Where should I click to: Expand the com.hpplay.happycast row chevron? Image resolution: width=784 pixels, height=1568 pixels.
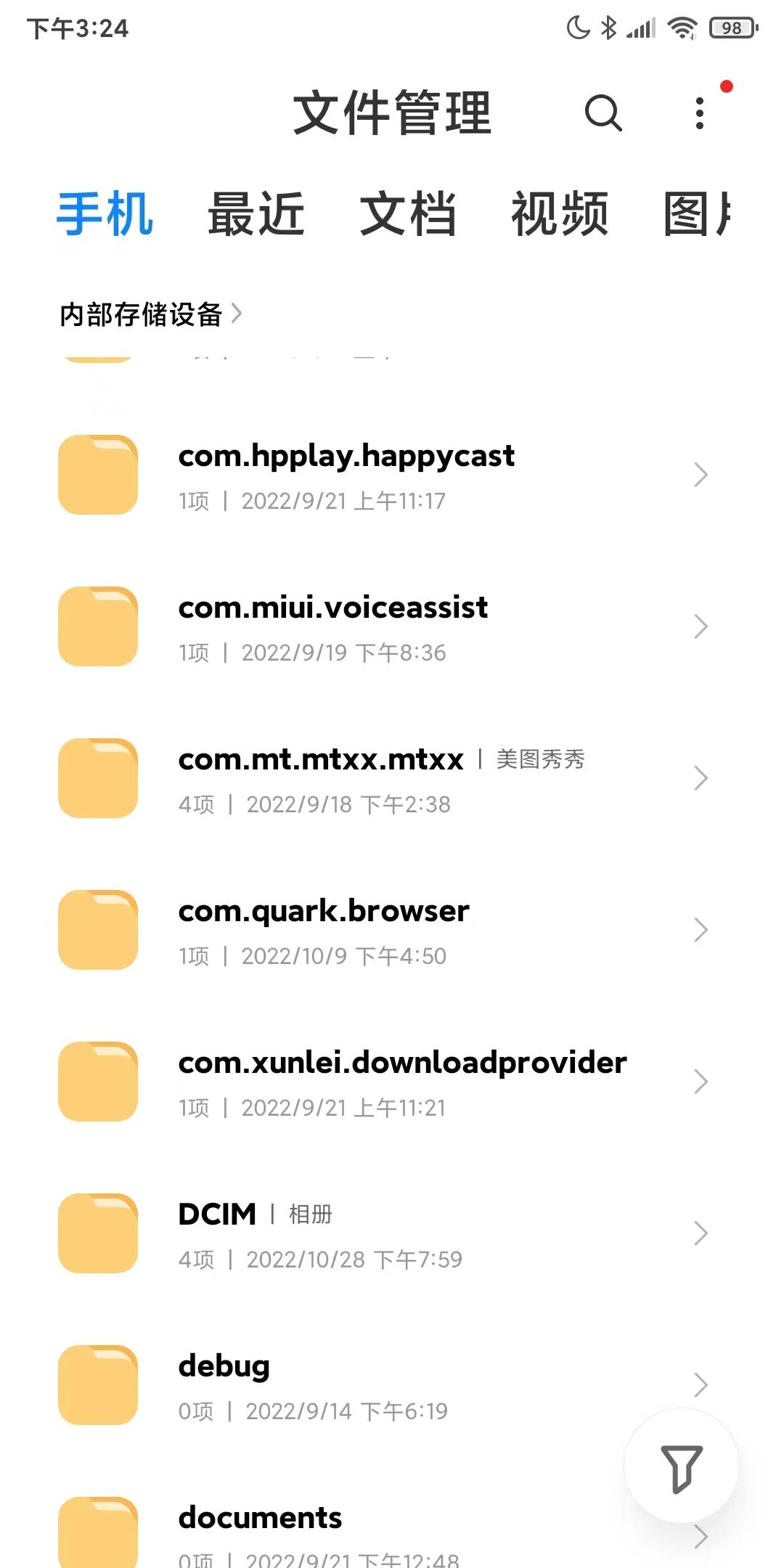tap(701, 475)
